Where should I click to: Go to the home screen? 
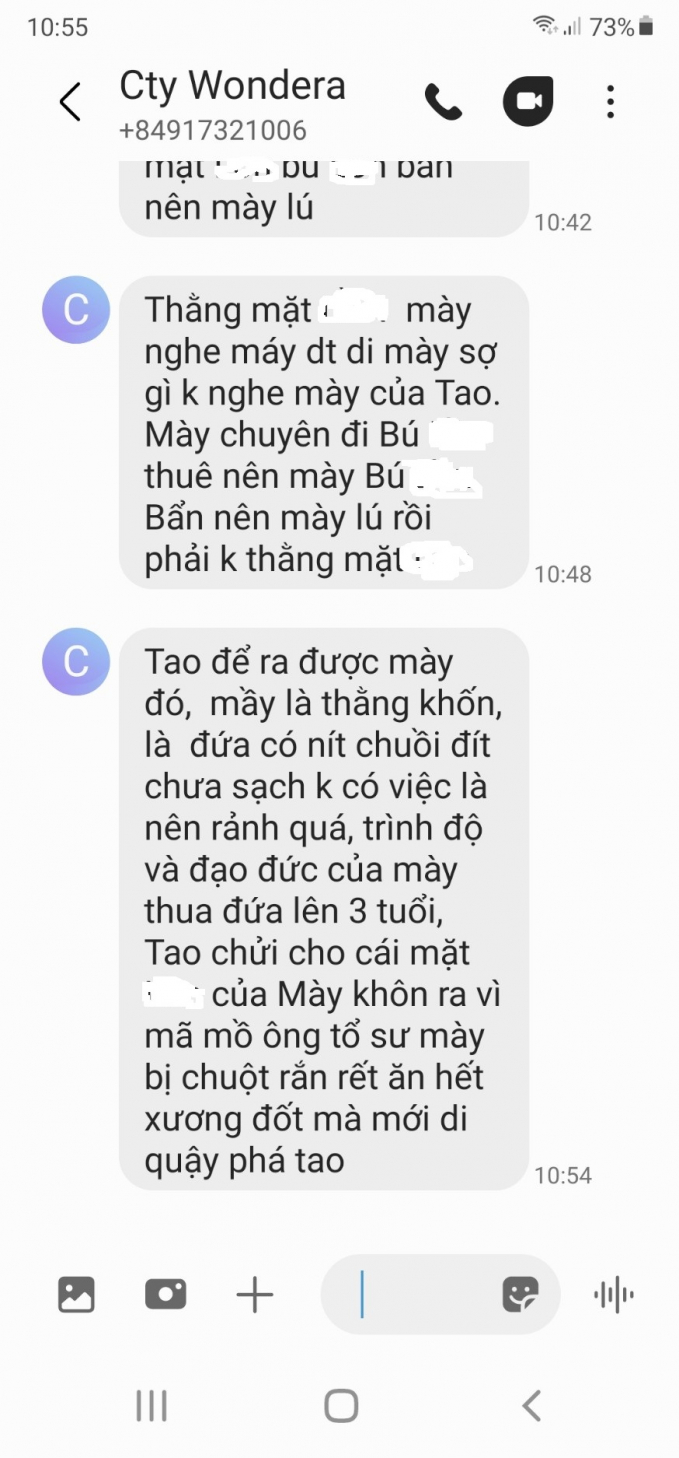(x=341, y=1406)
